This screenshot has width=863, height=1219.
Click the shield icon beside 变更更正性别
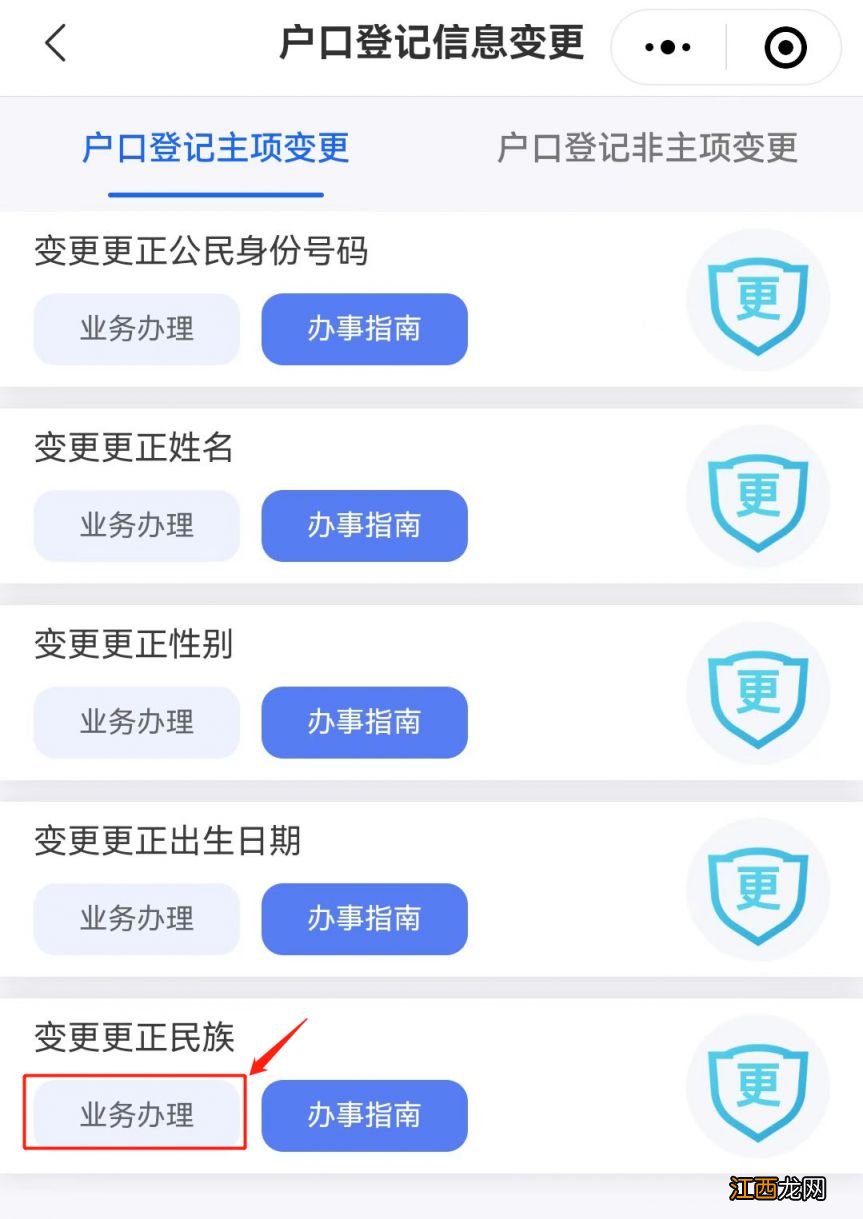point(758,691)
